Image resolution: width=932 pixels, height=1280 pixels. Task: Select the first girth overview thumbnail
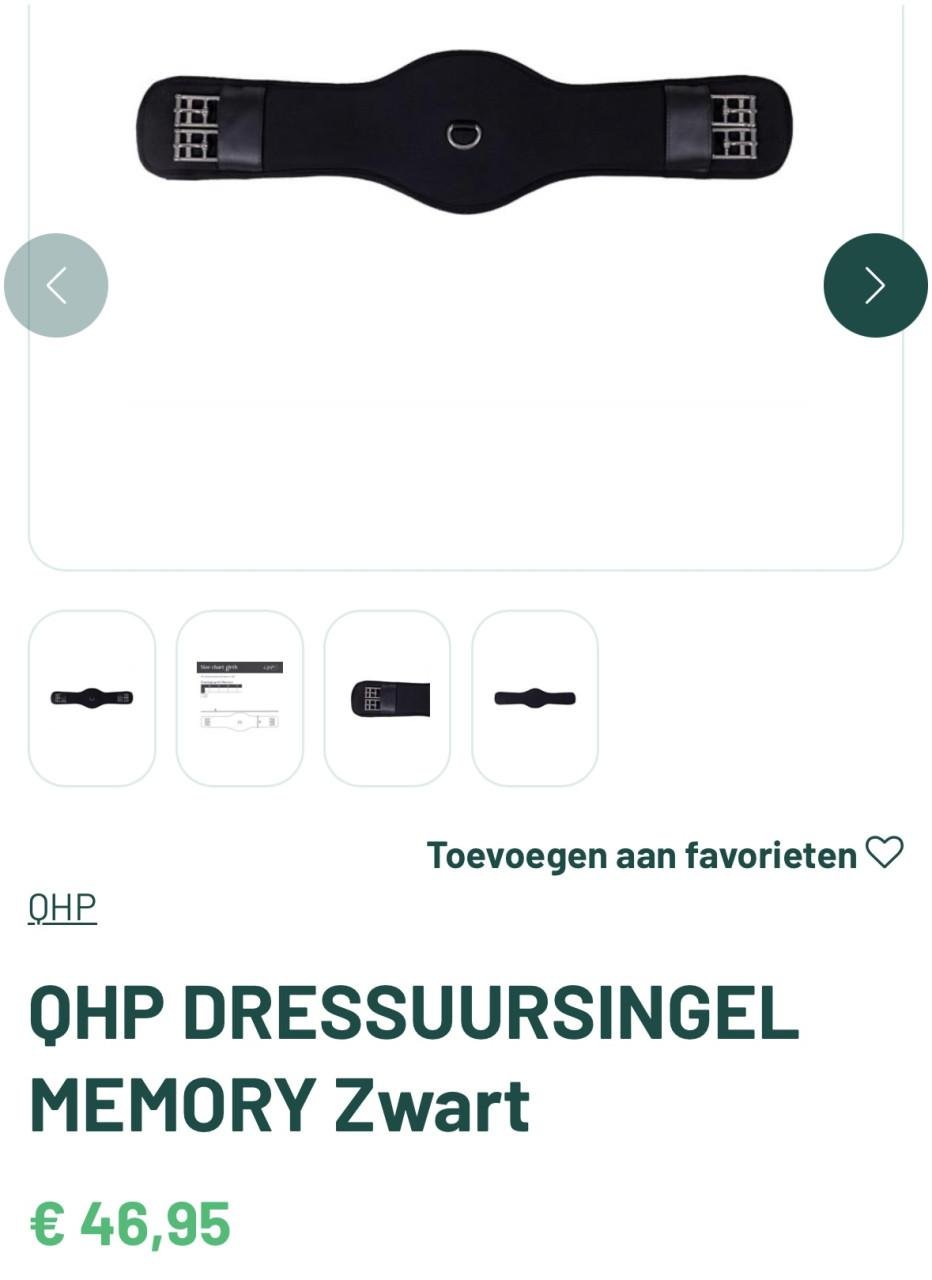(x=92, y=696)
